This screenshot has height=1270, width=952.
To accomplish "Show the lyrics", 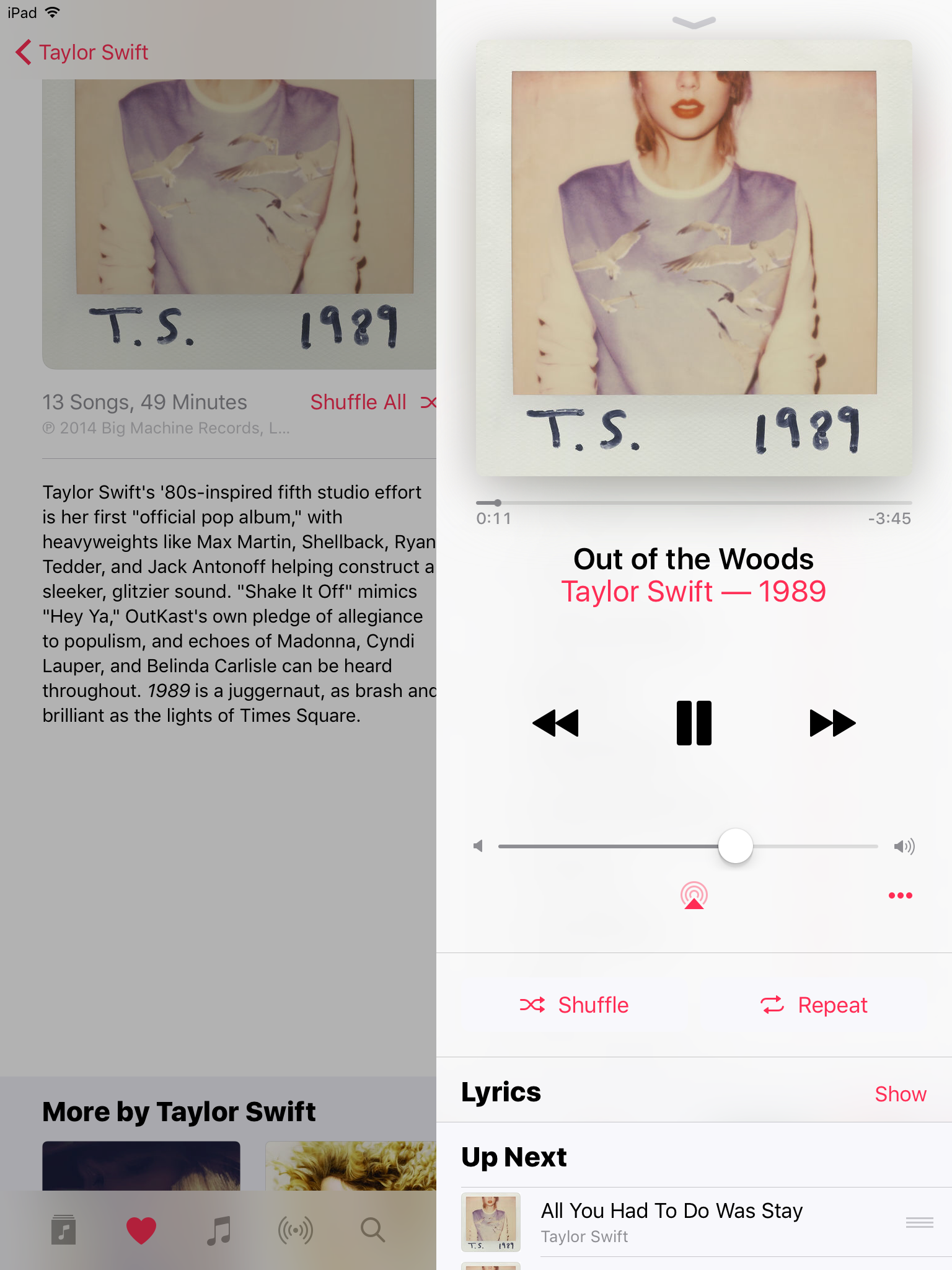I will click(900, 1095).
